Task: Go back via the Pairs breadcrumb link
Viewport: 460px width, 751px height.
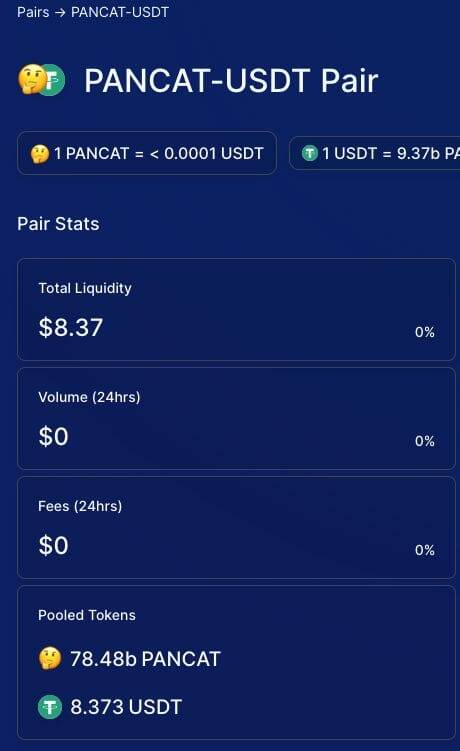Action: (33, 12)
